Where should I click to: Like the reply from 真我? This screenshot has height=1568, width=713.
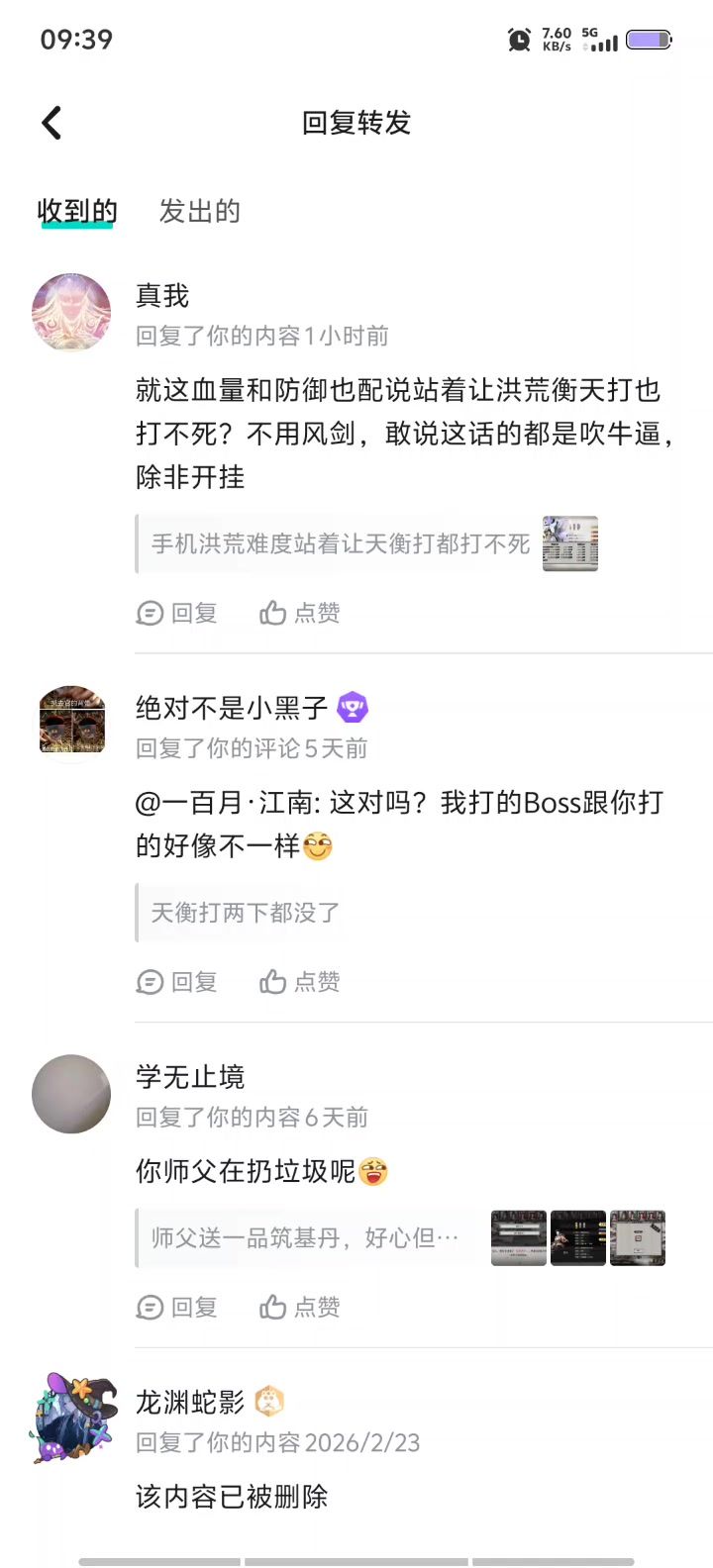coord(300,614)
